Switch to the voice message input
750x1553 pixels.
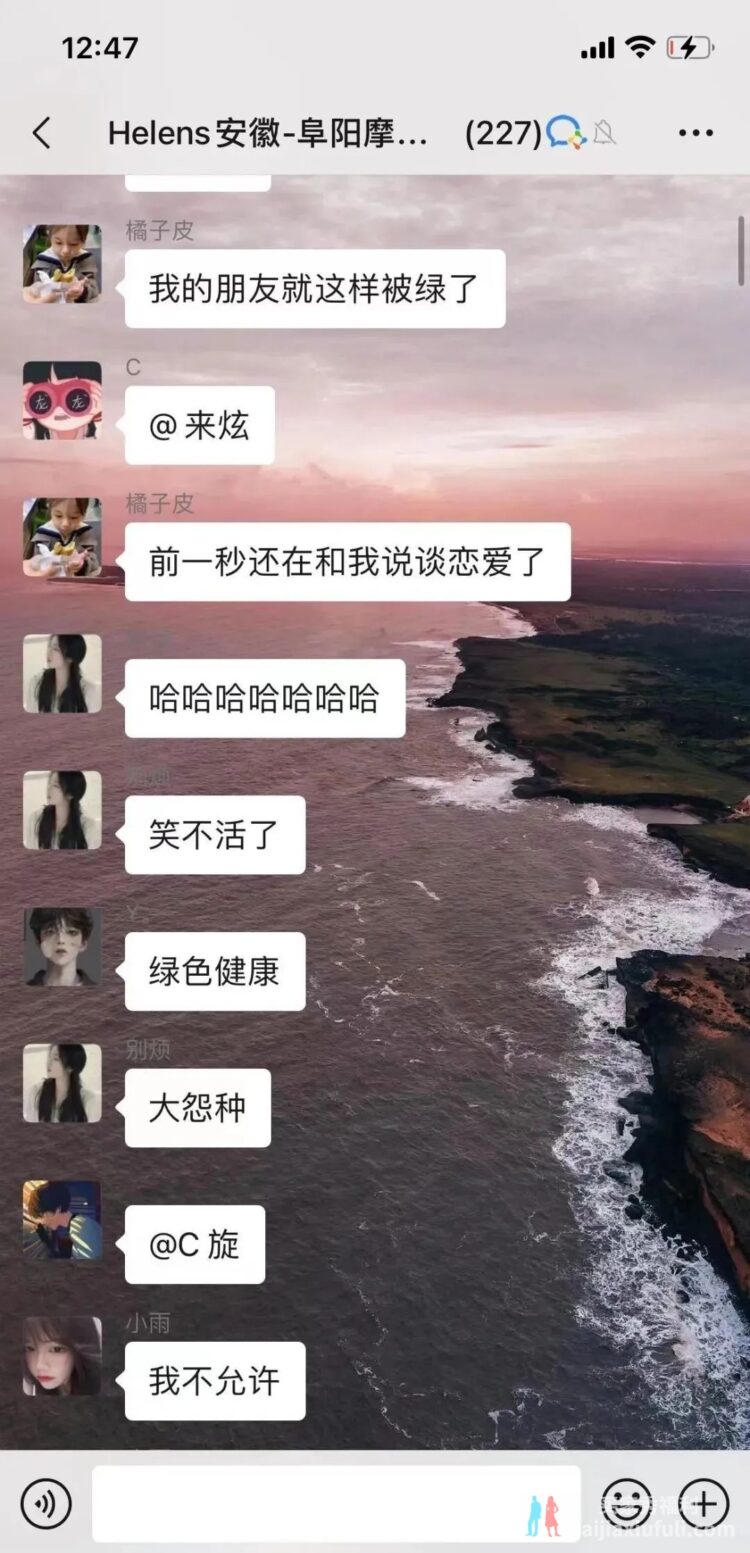(x=46, y=1503)
